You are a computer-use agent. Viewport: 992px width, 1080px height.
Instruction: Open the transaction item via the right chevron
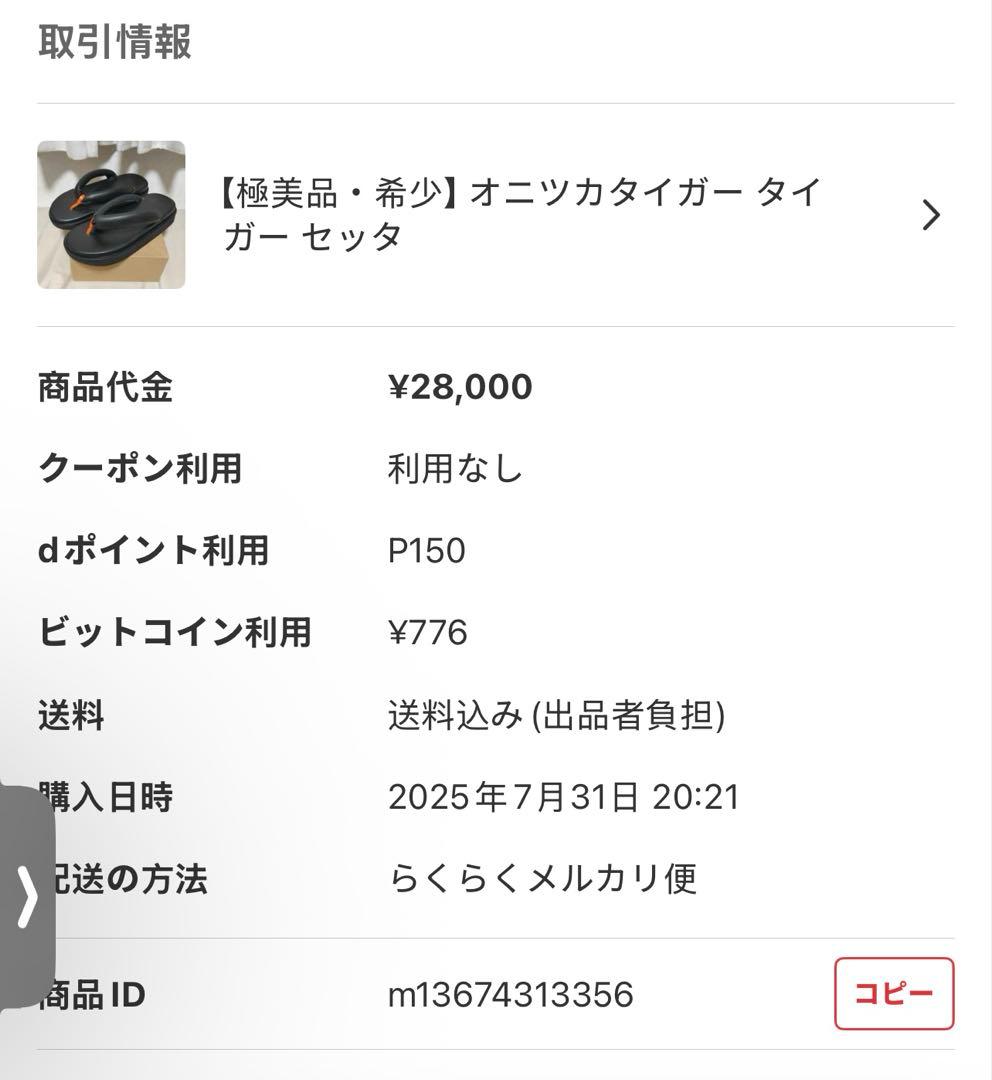[931, 215]
